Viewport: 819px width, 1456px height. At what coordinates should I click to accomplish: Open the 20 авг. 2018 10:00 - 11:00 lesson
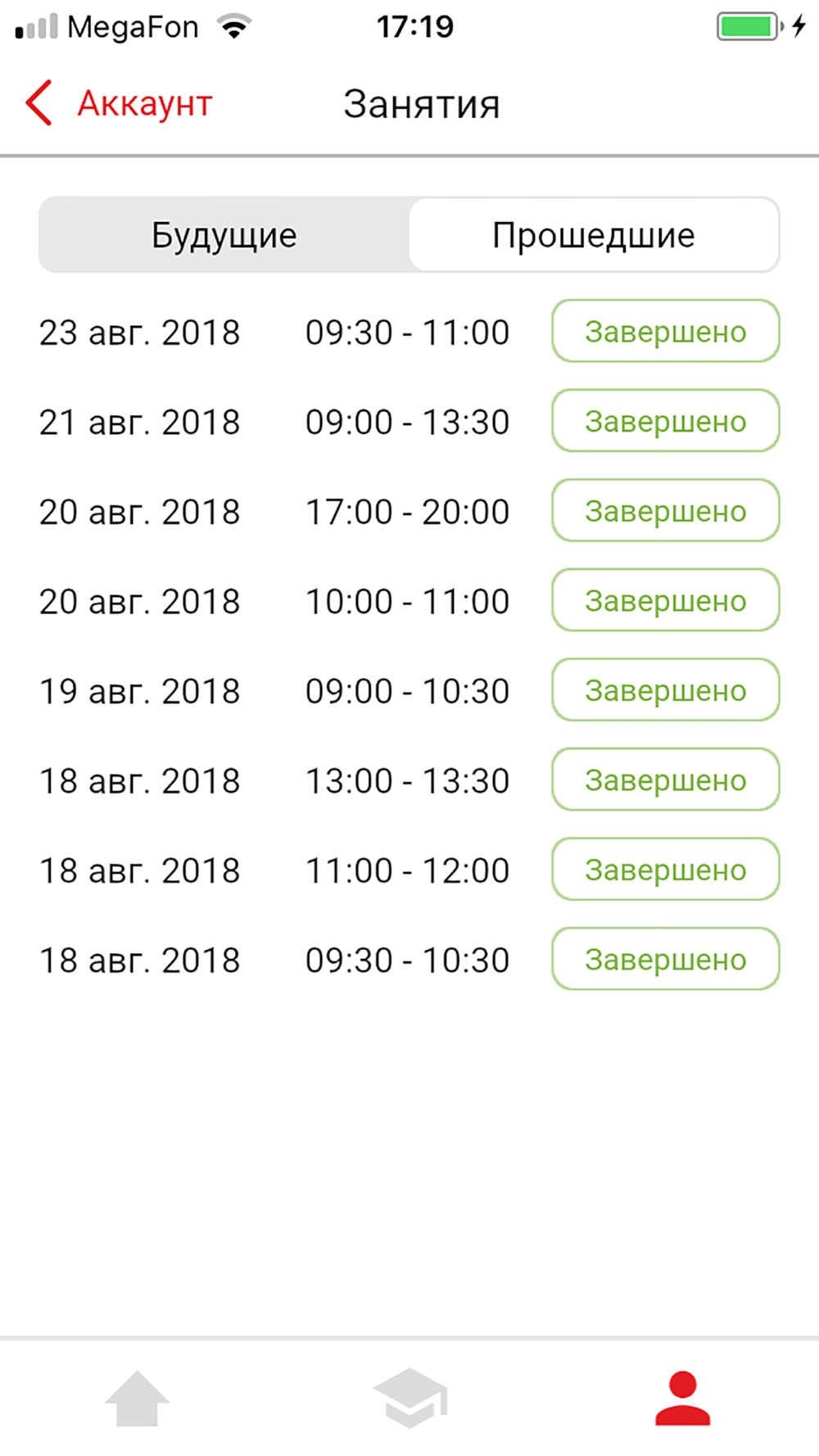(409, 600)
